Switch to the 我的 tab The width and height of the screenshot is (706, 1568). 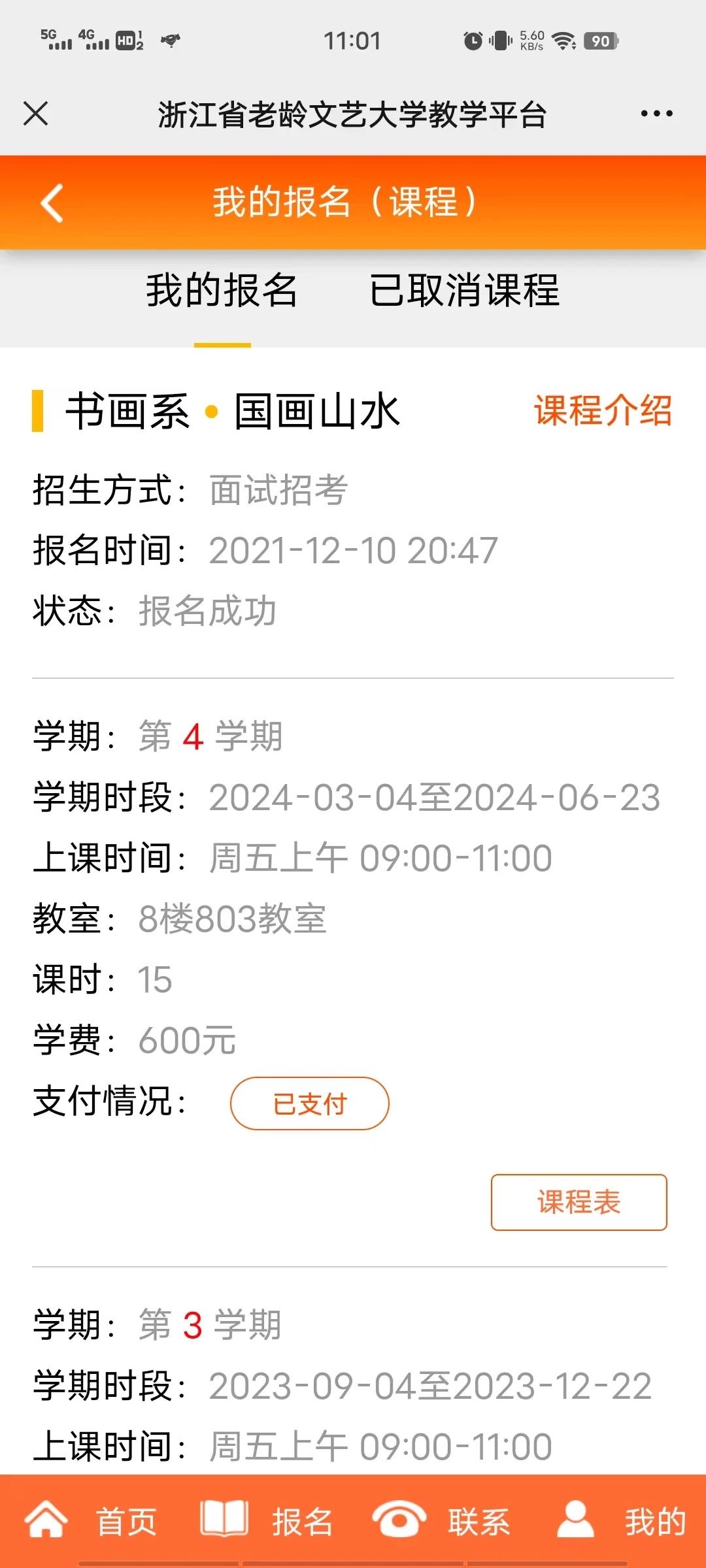click(621, 1521)
